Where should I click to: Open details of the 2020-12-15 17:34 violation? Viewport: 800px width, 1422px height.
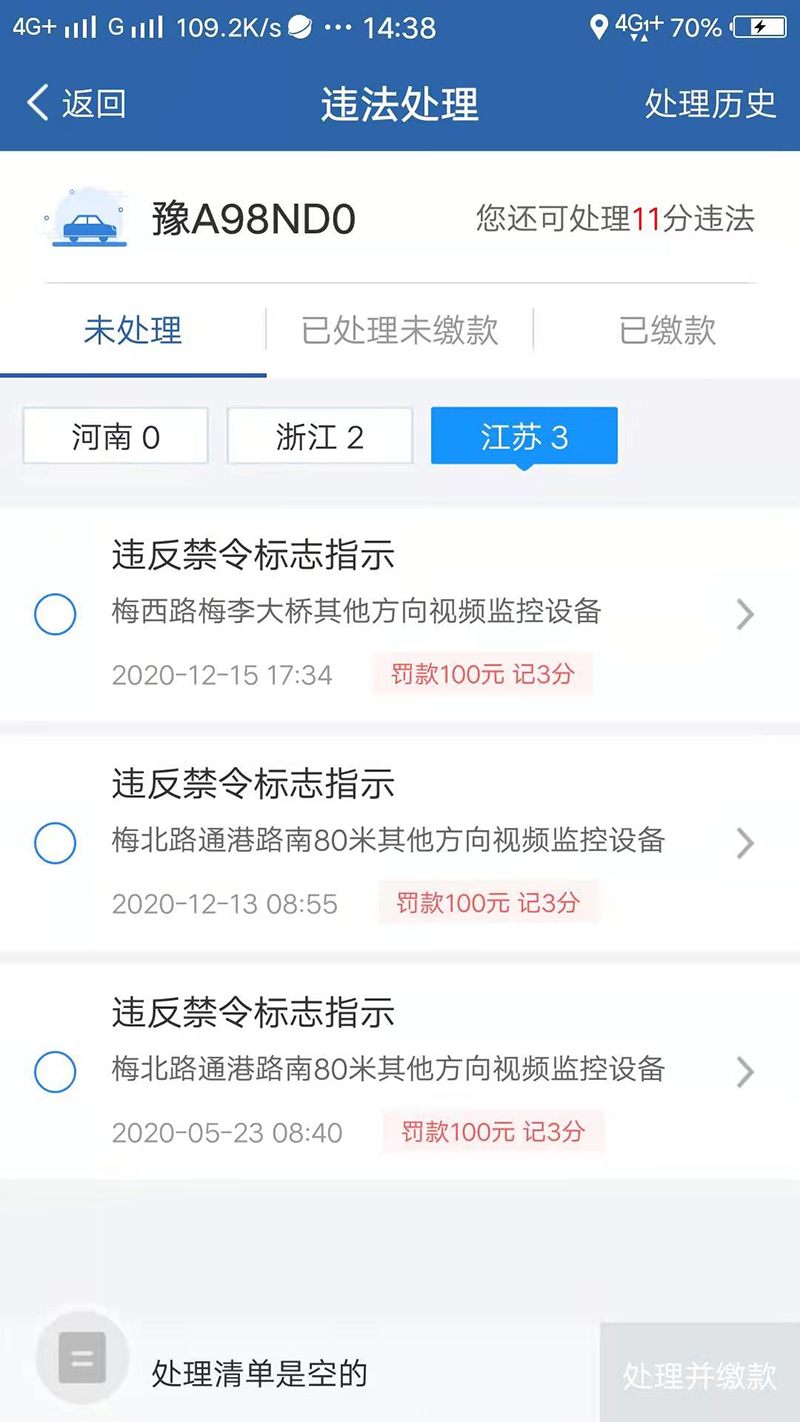point(744,614)
